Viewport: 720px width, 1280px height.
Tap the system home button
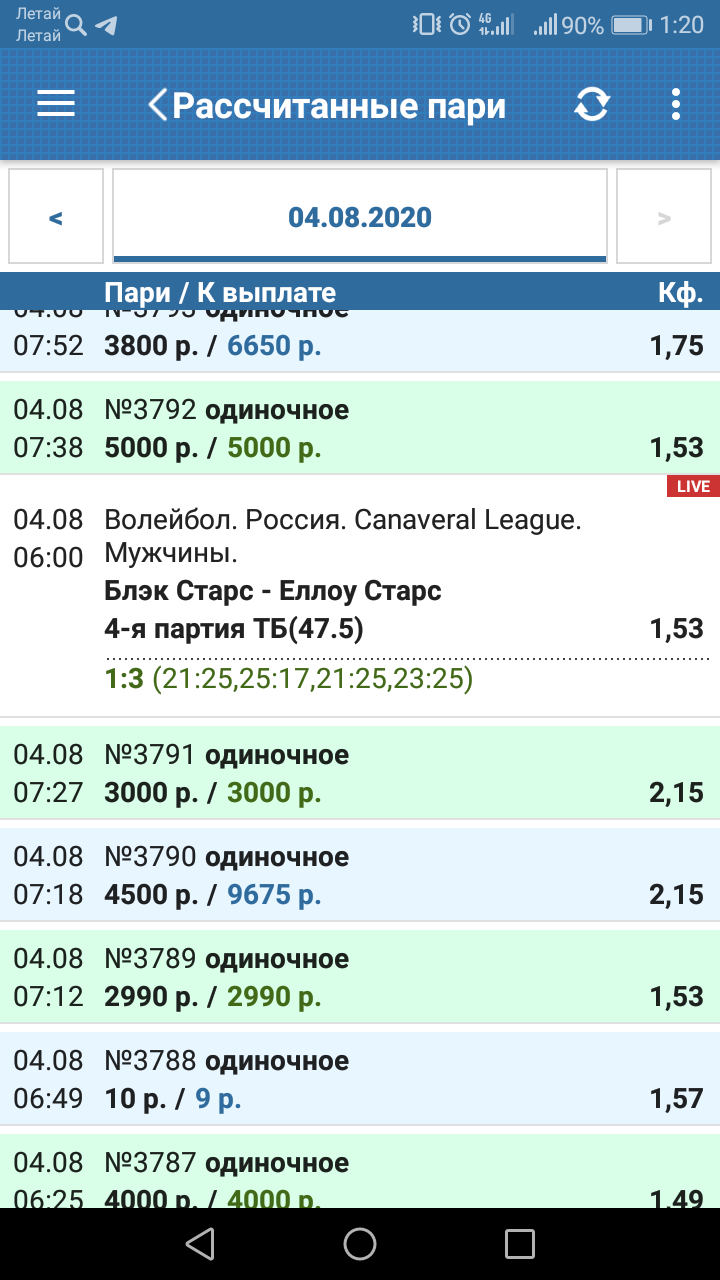(x=360, y=1243)
